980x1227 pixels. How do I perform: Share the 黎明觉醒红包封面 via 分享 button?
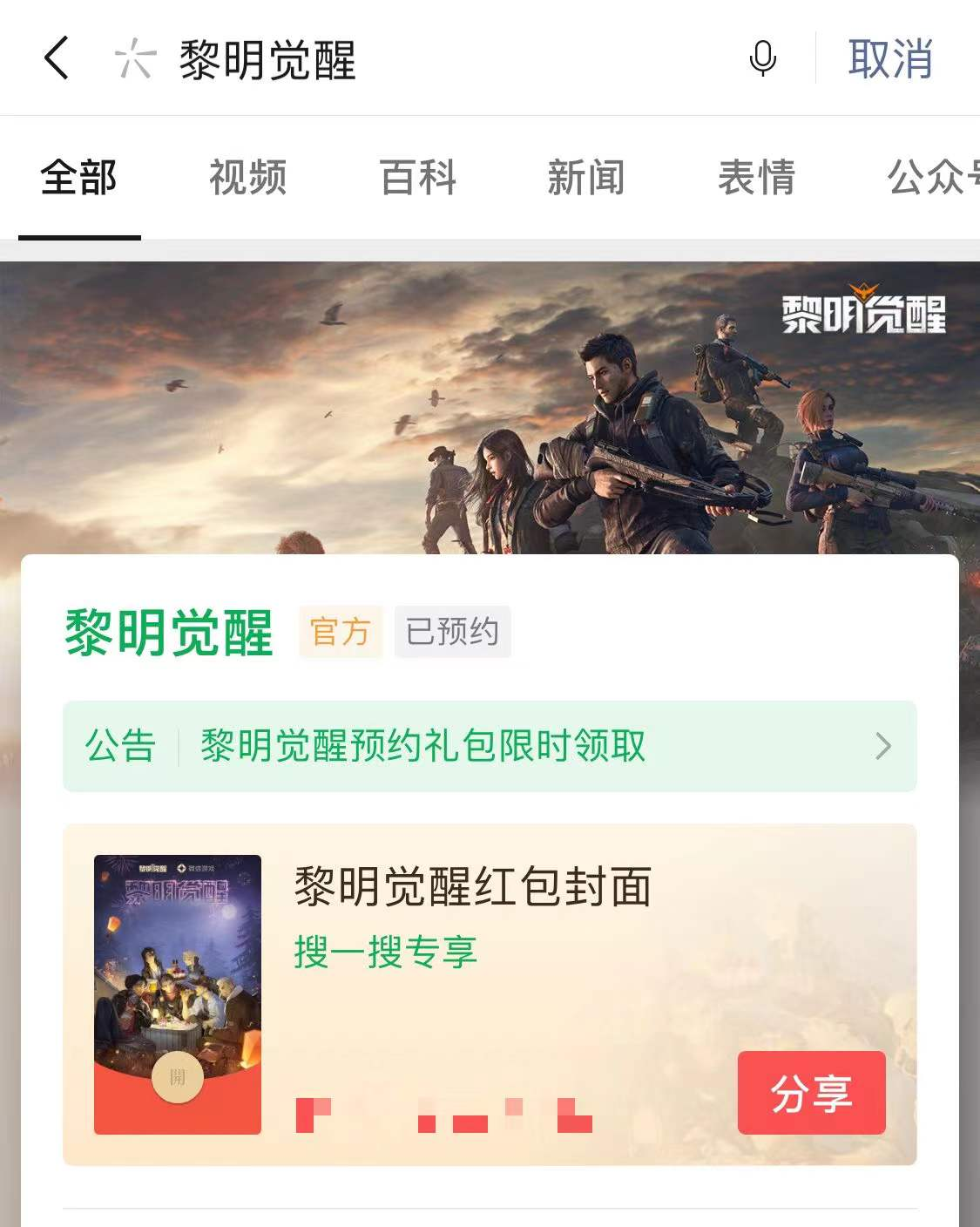[x=811, y=1093]
